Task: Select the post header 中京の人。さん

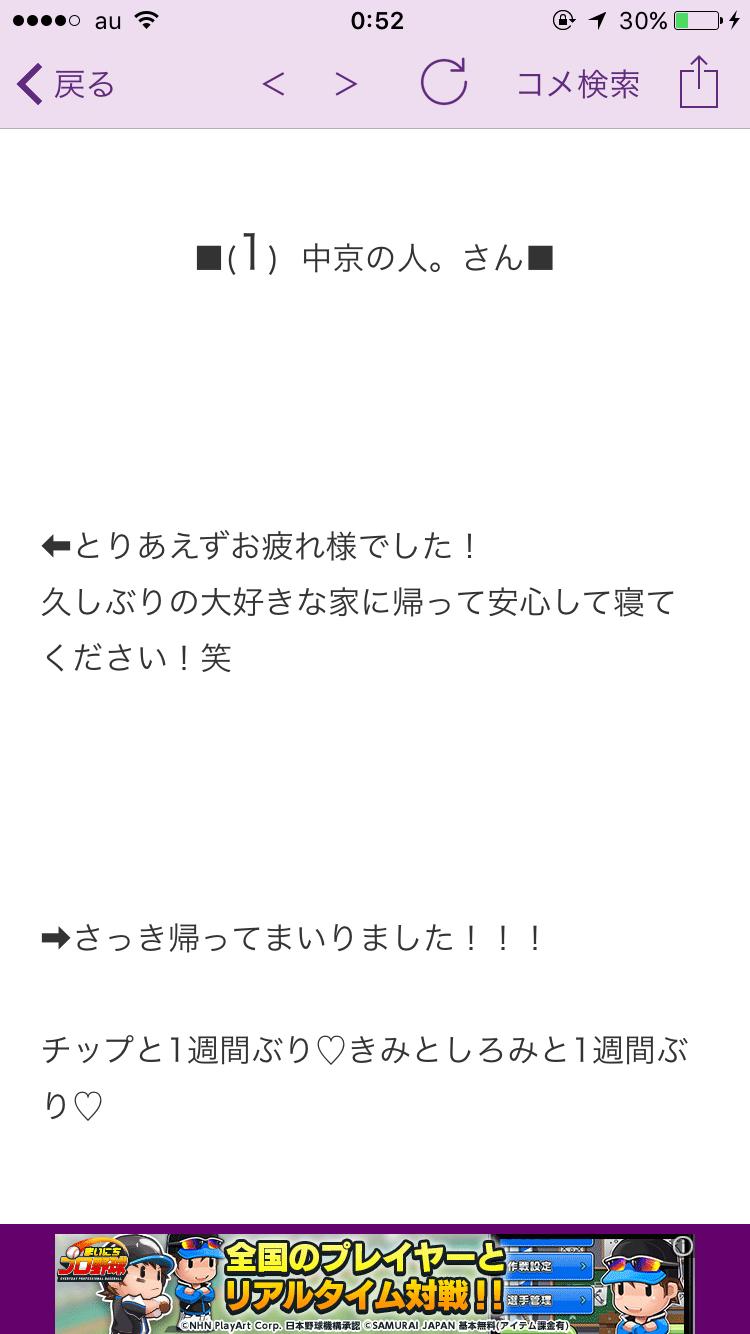Action: click(x=375, y=256)
